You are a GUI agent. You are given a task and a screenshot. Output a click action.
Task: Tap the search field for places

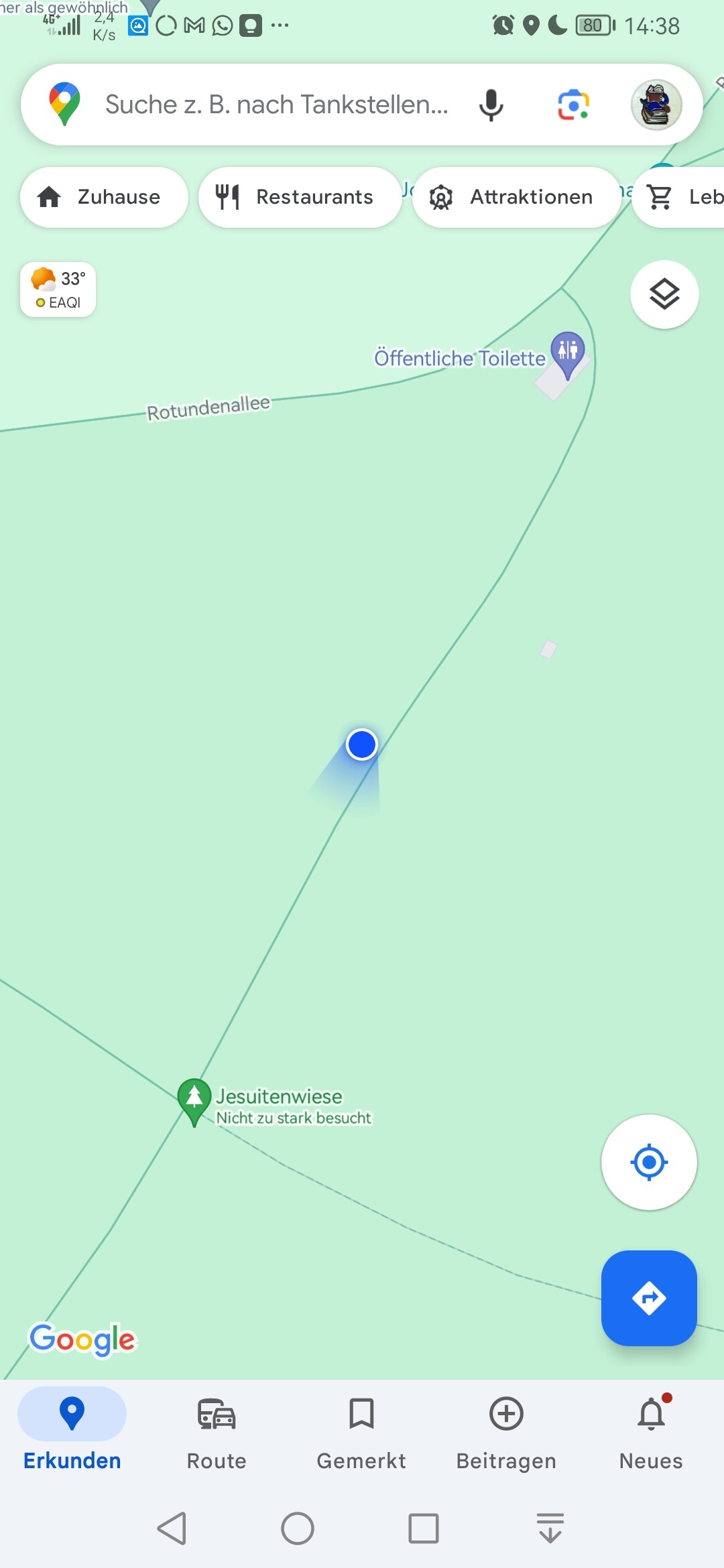pos(276,105)
